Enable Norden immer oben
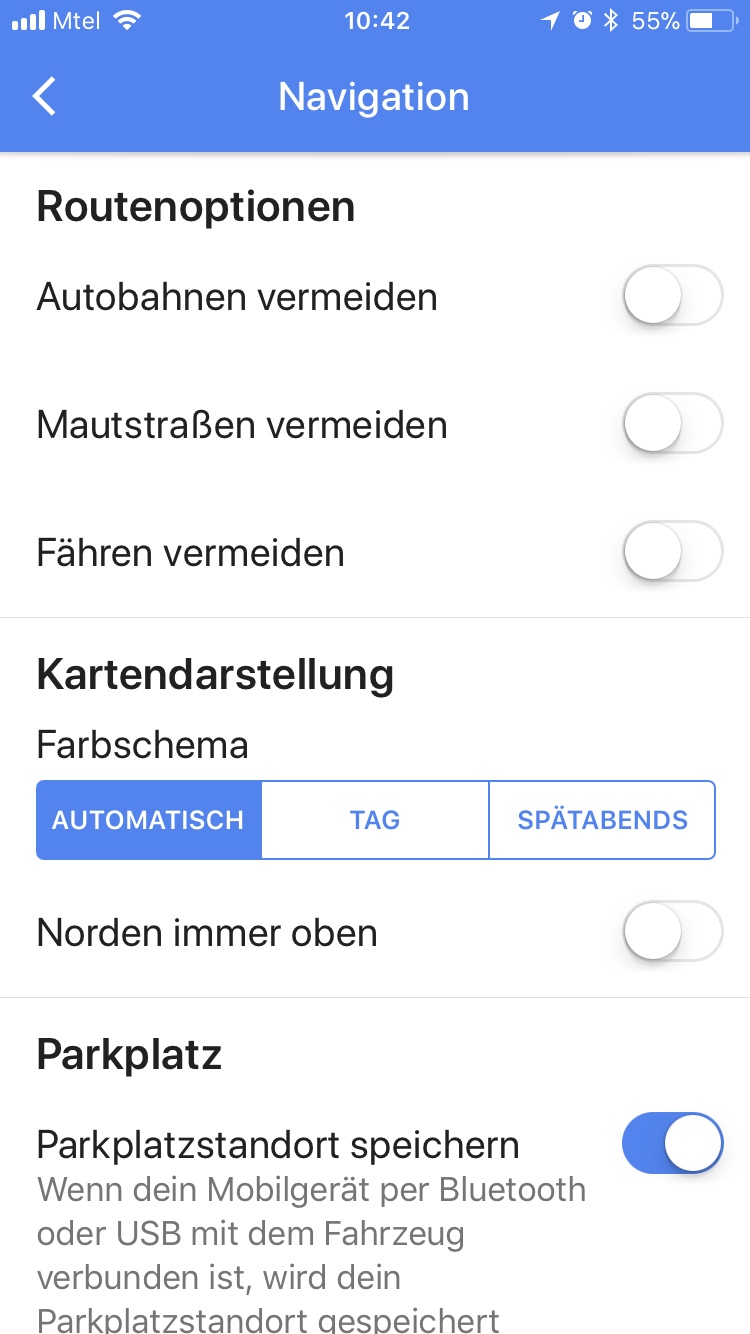Screen dimensions: 750x1334 pos(672,932)
